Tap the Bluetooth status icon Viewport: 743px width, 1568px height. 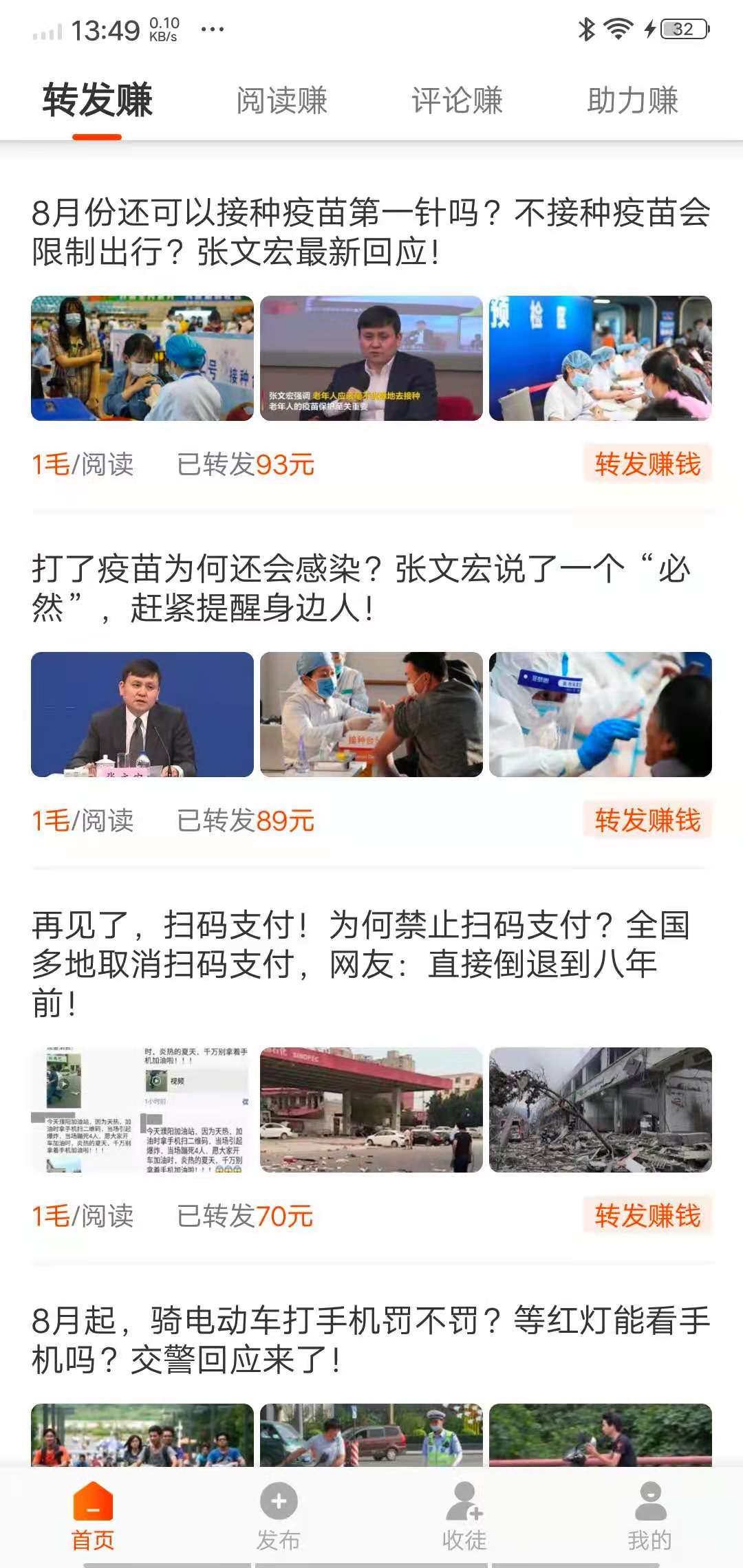(585, 26)
